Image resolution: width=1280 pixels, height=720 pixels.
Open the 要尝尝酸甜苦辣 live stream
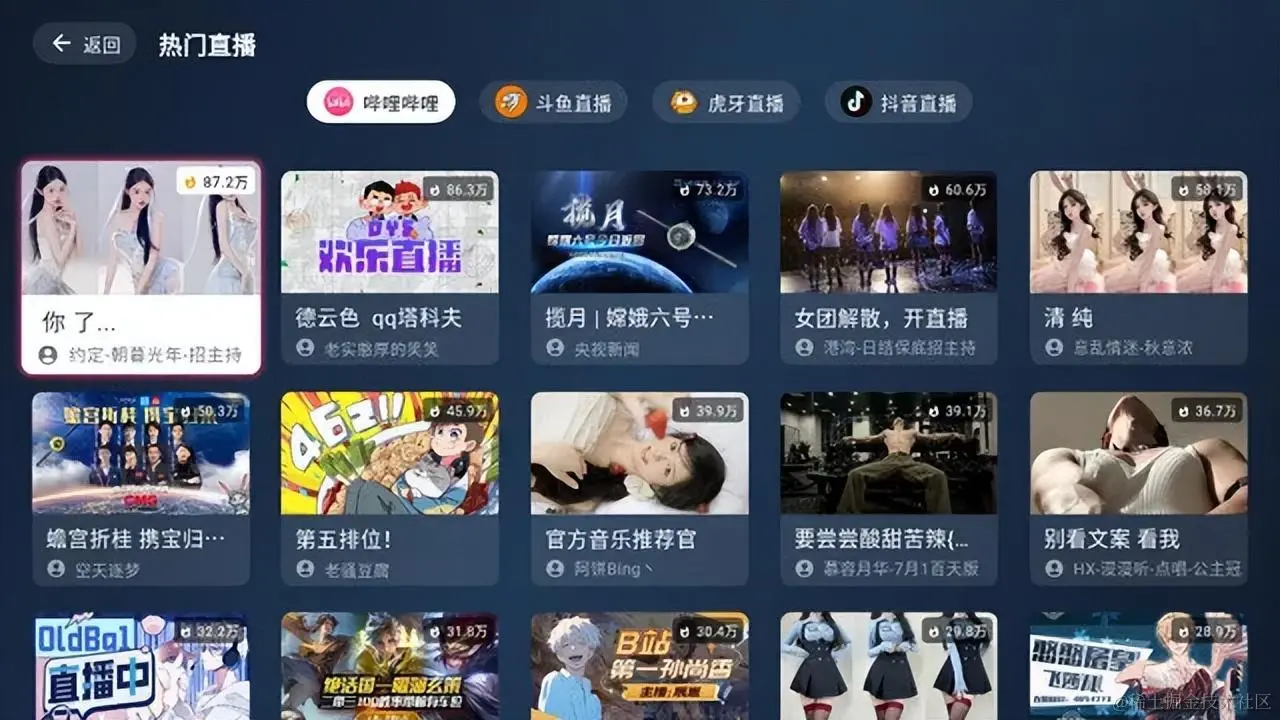point(889,488)
